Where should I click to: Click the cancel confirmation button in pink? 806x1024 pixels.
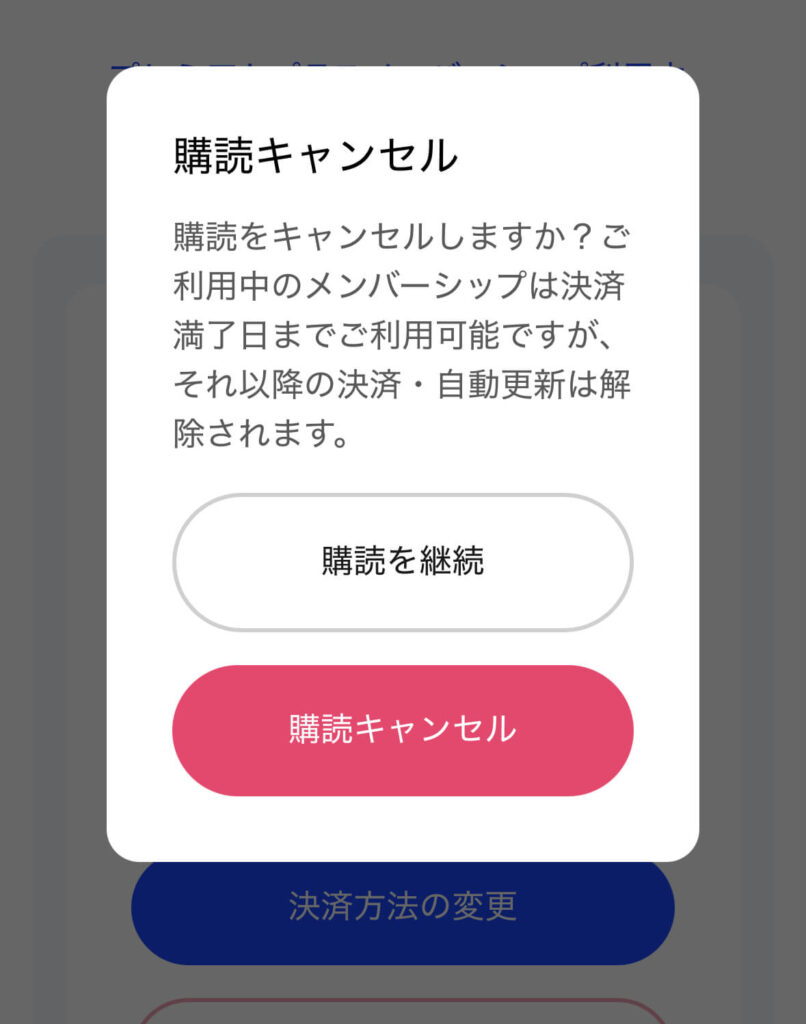(x=403, y=730)
